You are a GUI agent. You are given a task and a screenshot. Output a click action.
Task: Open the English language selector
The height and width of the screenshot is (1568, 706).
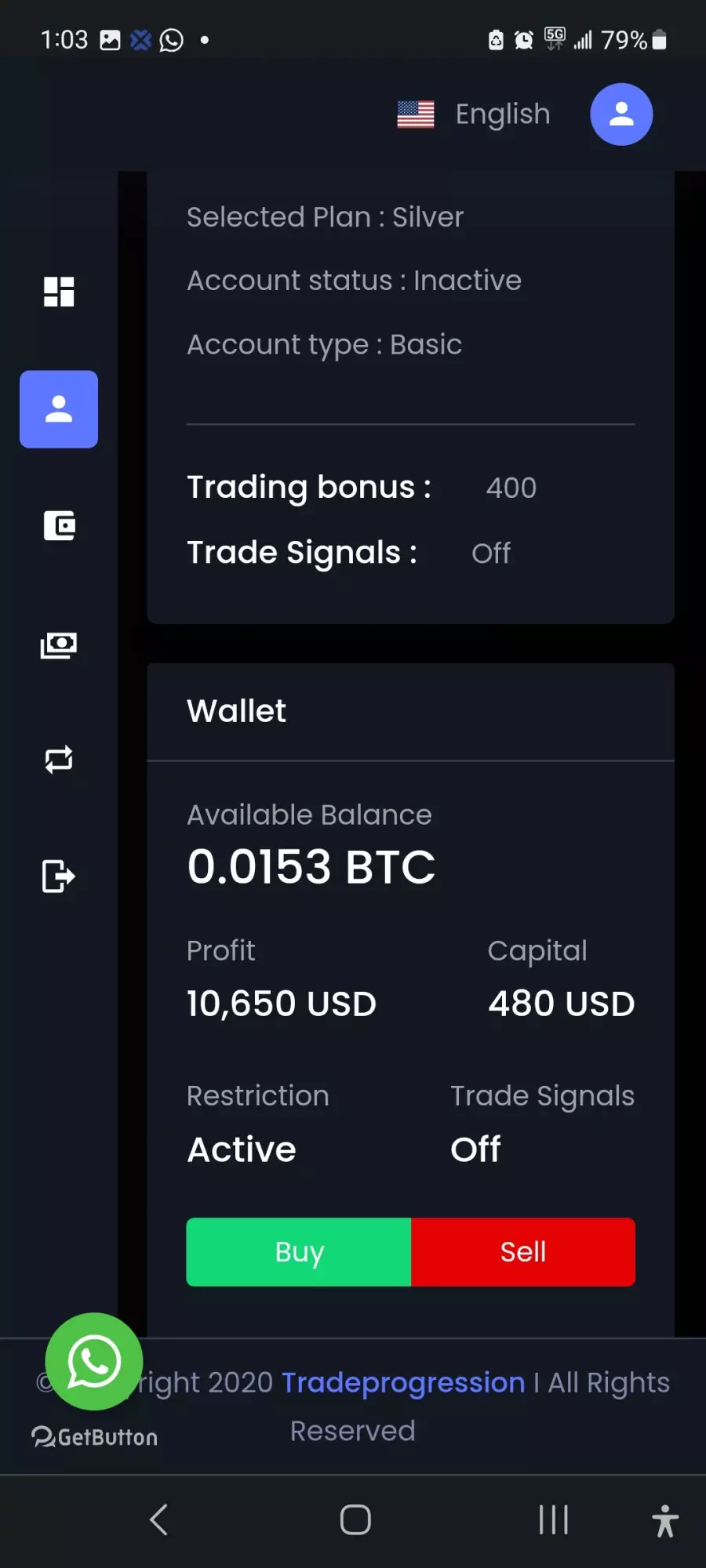pos(474,114)
